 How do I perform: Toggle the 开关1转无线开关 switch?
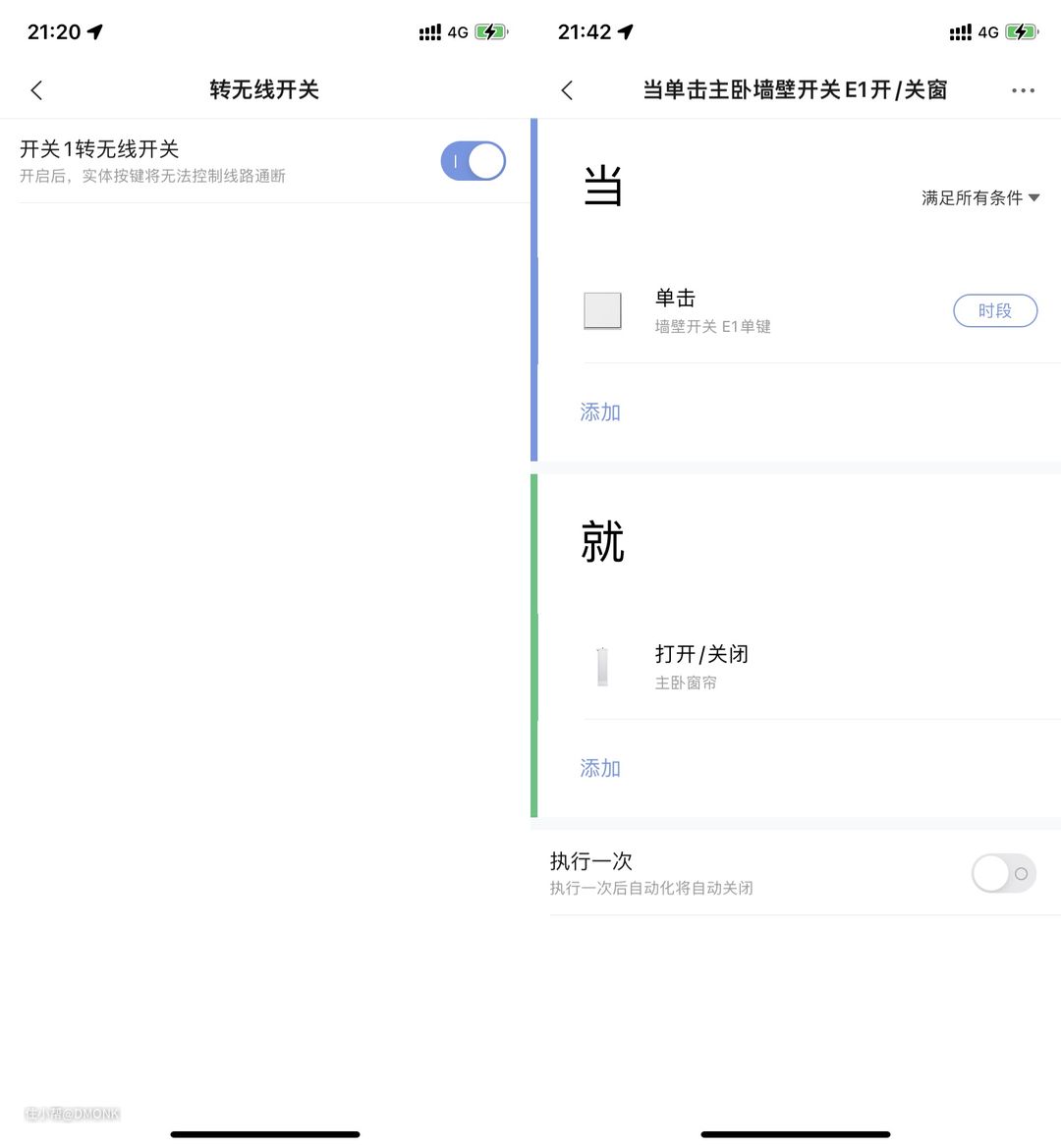(473, 161)
